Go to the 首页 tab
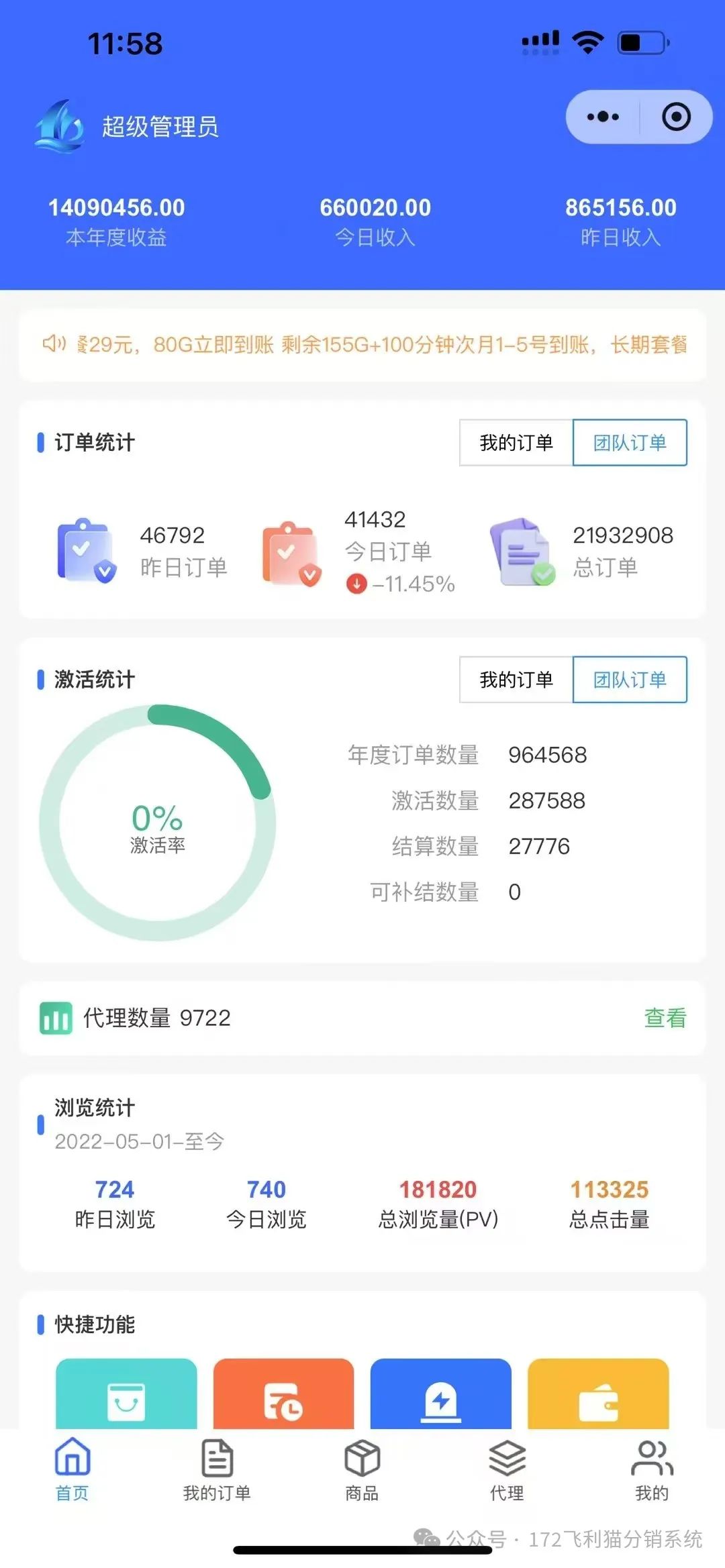This screenshot has height=1568, width=725. click(x=72, y=1469)
